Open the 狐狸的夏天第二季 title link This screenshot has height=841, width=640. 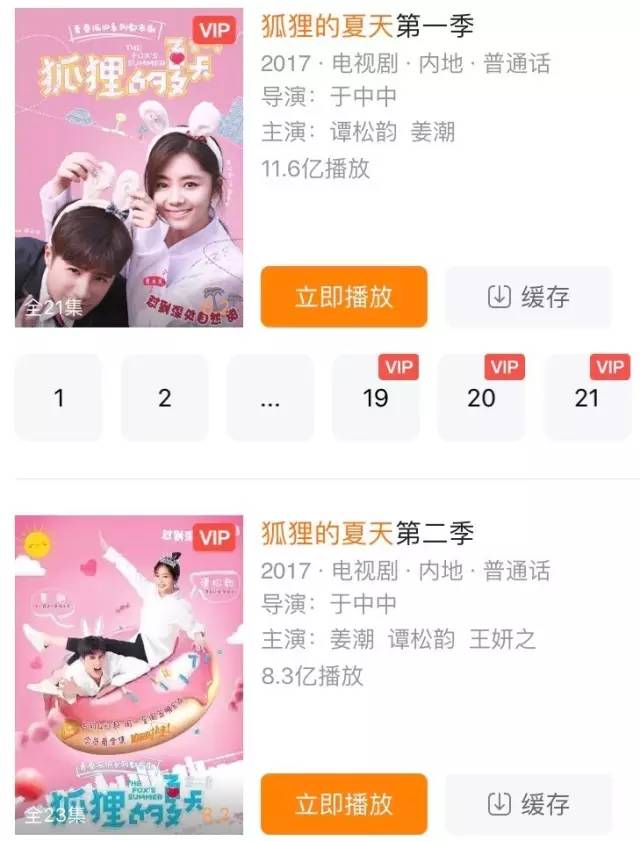367,532
